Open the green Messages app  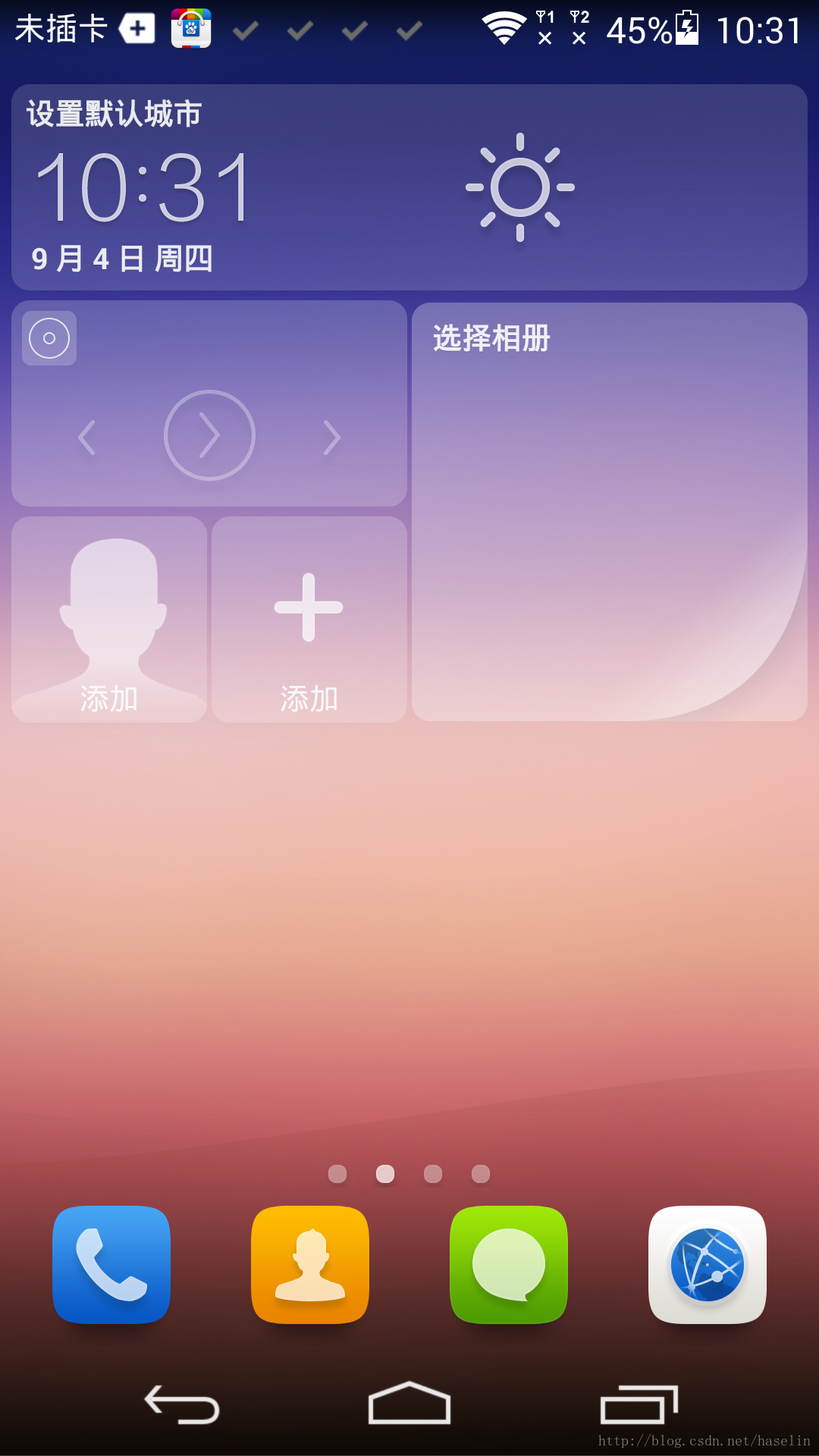click(x=509, y=1264)
